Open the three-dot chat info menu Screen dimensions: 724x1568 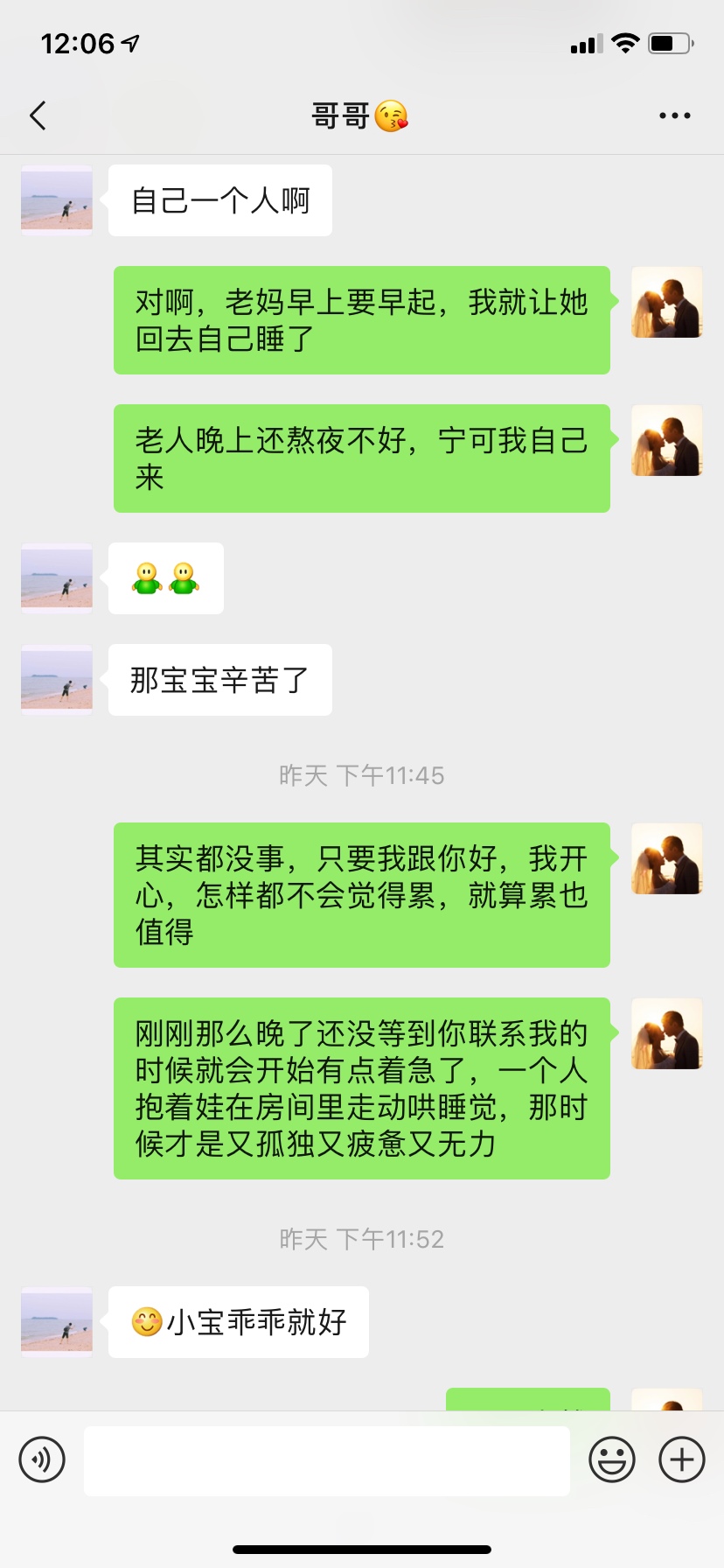coord(674,115)
